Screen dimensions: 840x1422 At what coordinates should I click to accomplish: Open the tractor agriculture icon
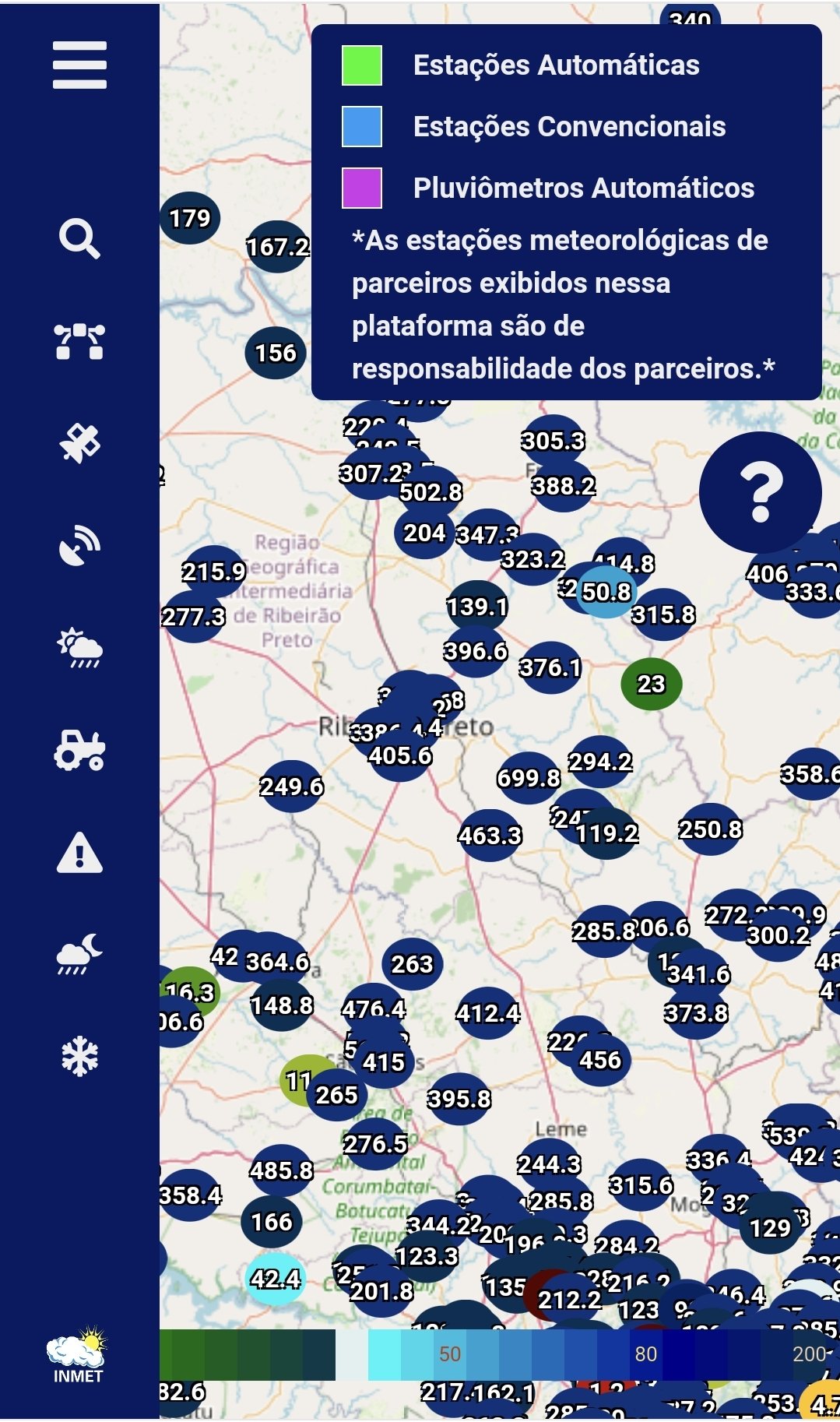pos(79,751)
